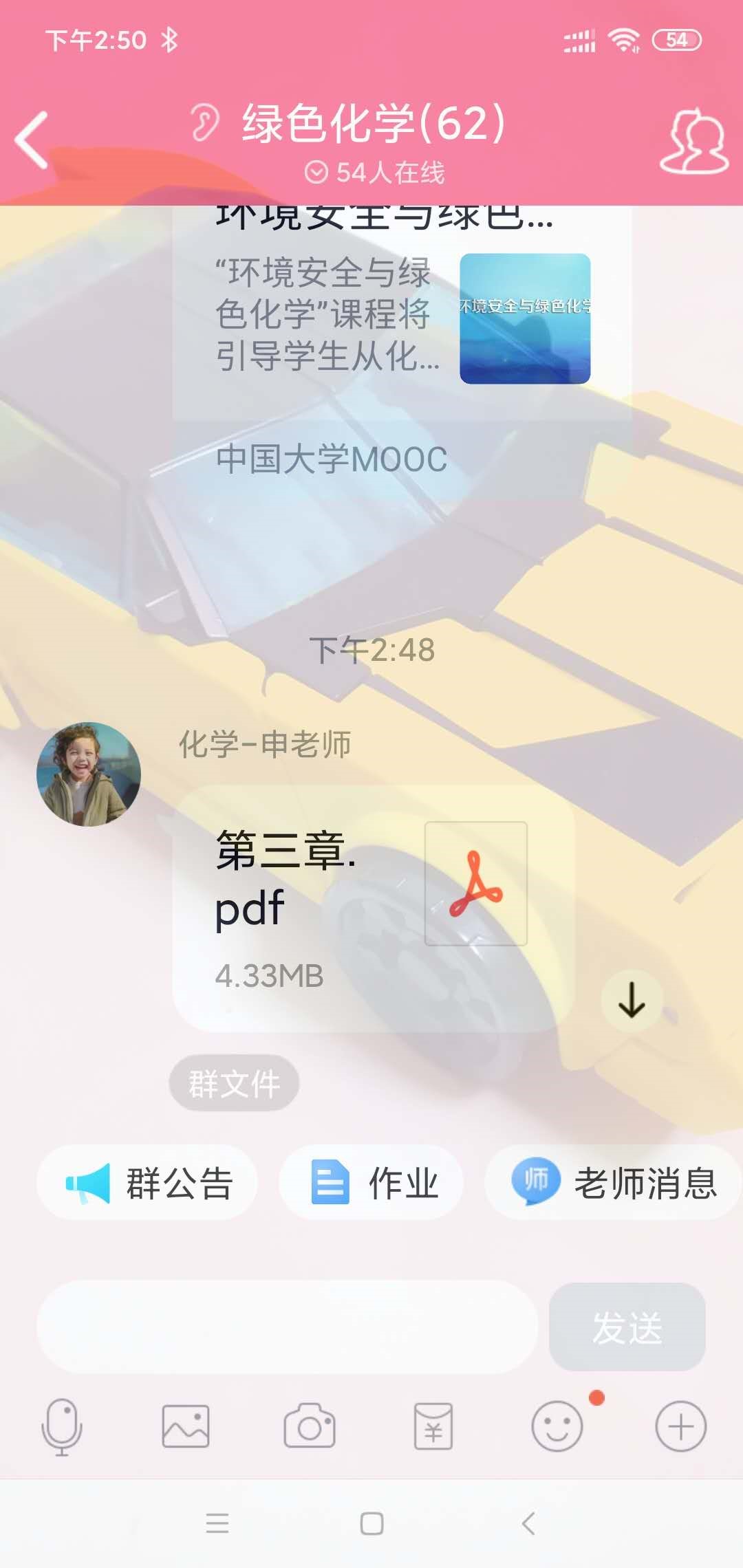Open the 作业 homework shortcut
The height and width of the screenshot is (1568, 743).
click(x=371, y=1183)
